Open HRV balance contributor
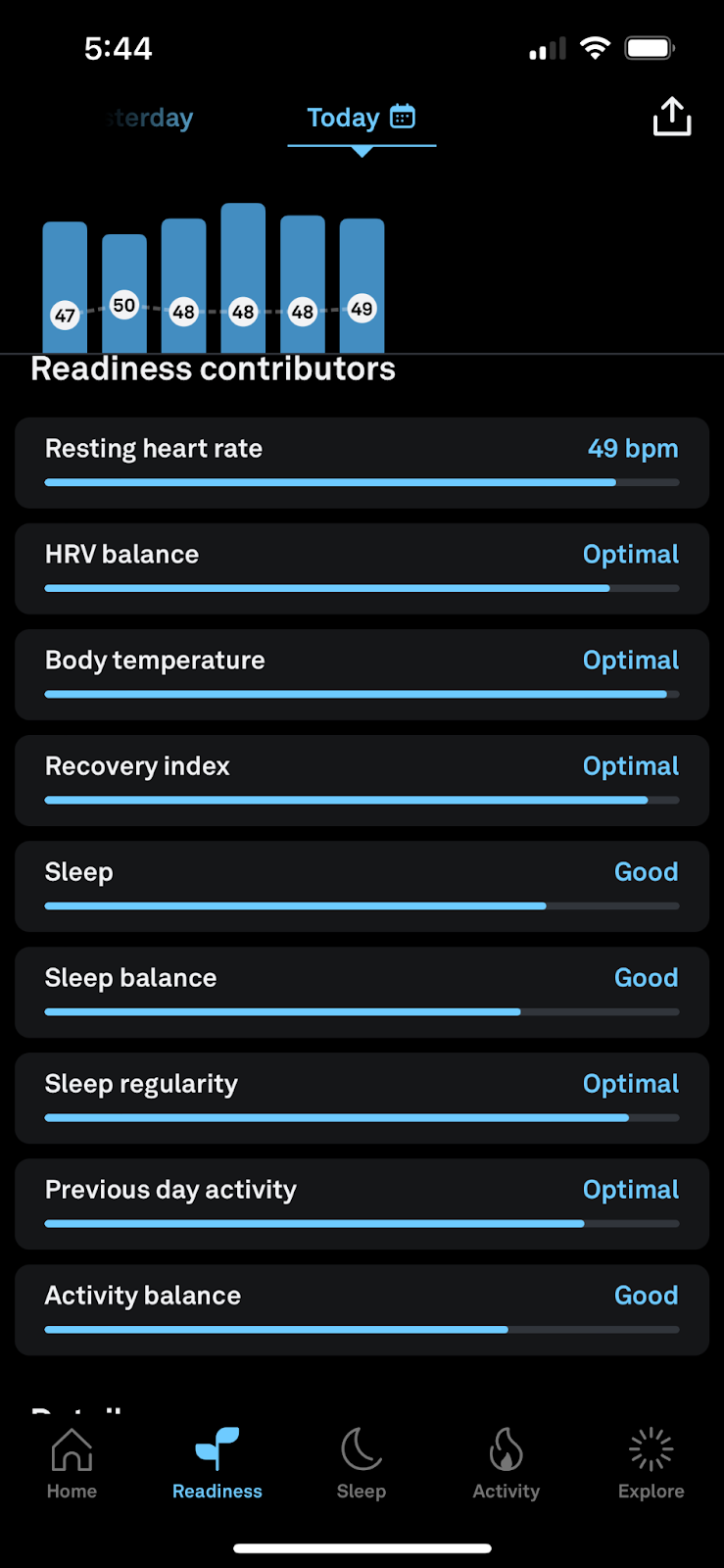The width and height of the screenshot is (724, 1568). (x=362, y=568)
